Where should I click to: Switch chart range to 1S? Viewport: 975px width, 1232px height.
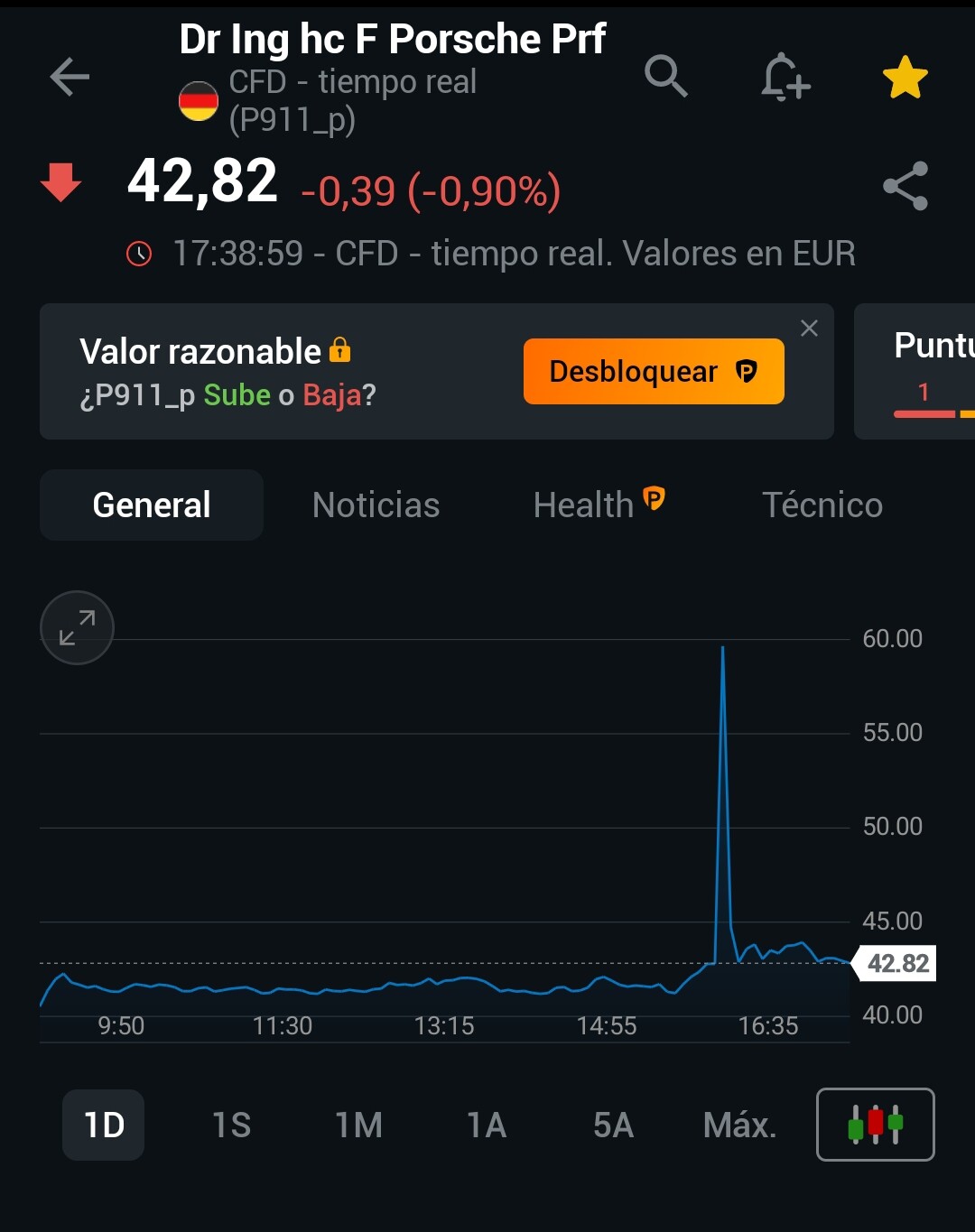pyautogui.click(x=231, y=1125)
